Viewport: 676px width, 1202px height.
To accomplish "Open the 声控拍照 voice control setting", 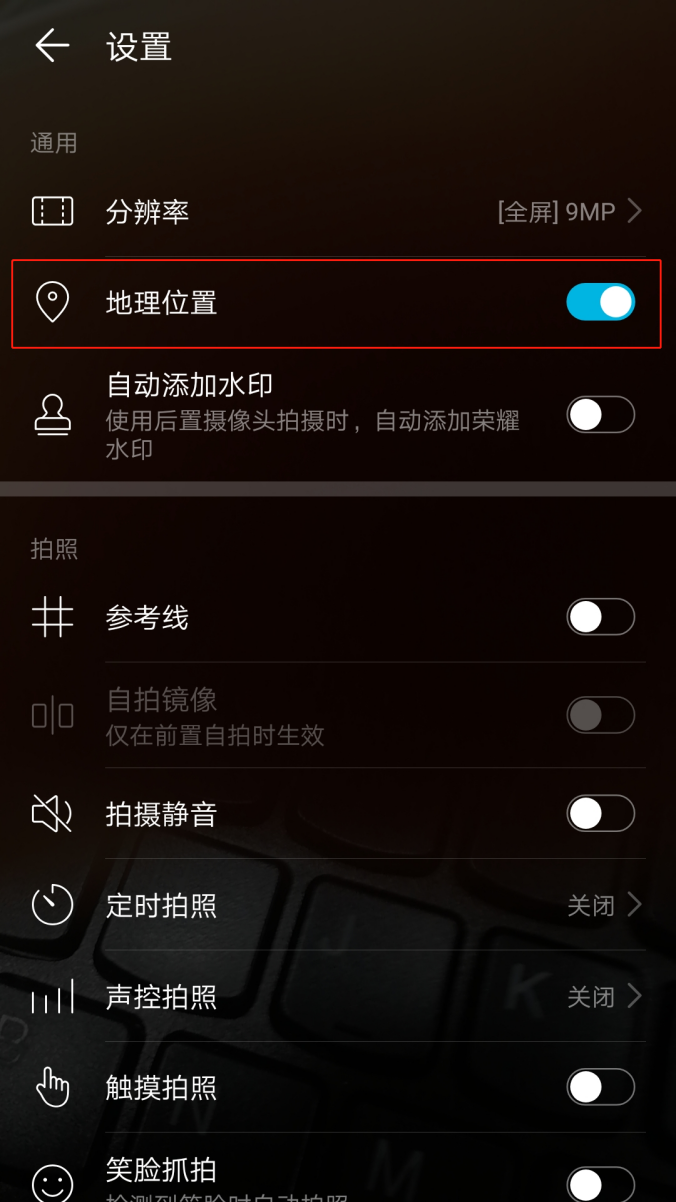I will tap(338, 996).
